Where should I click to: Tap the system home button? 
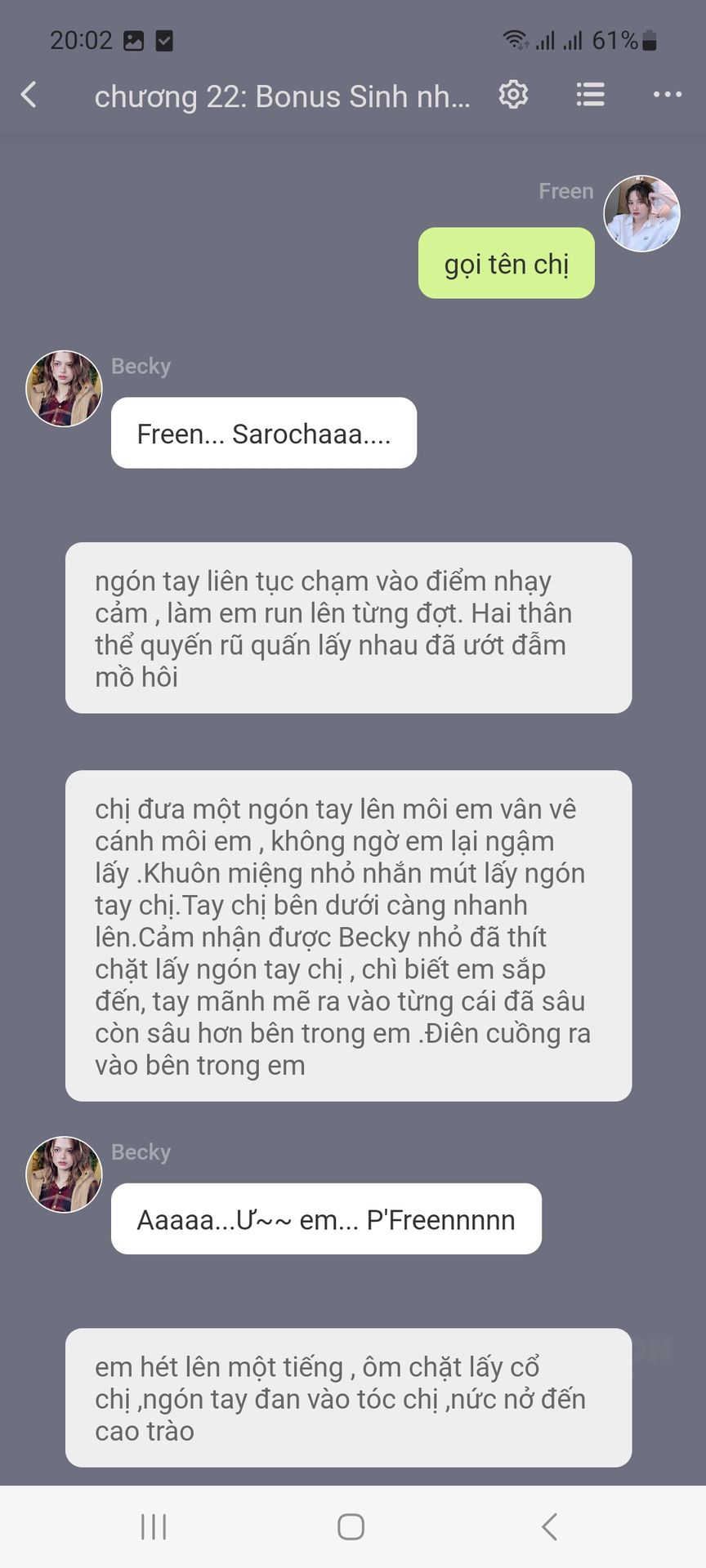coord(351,1526)
